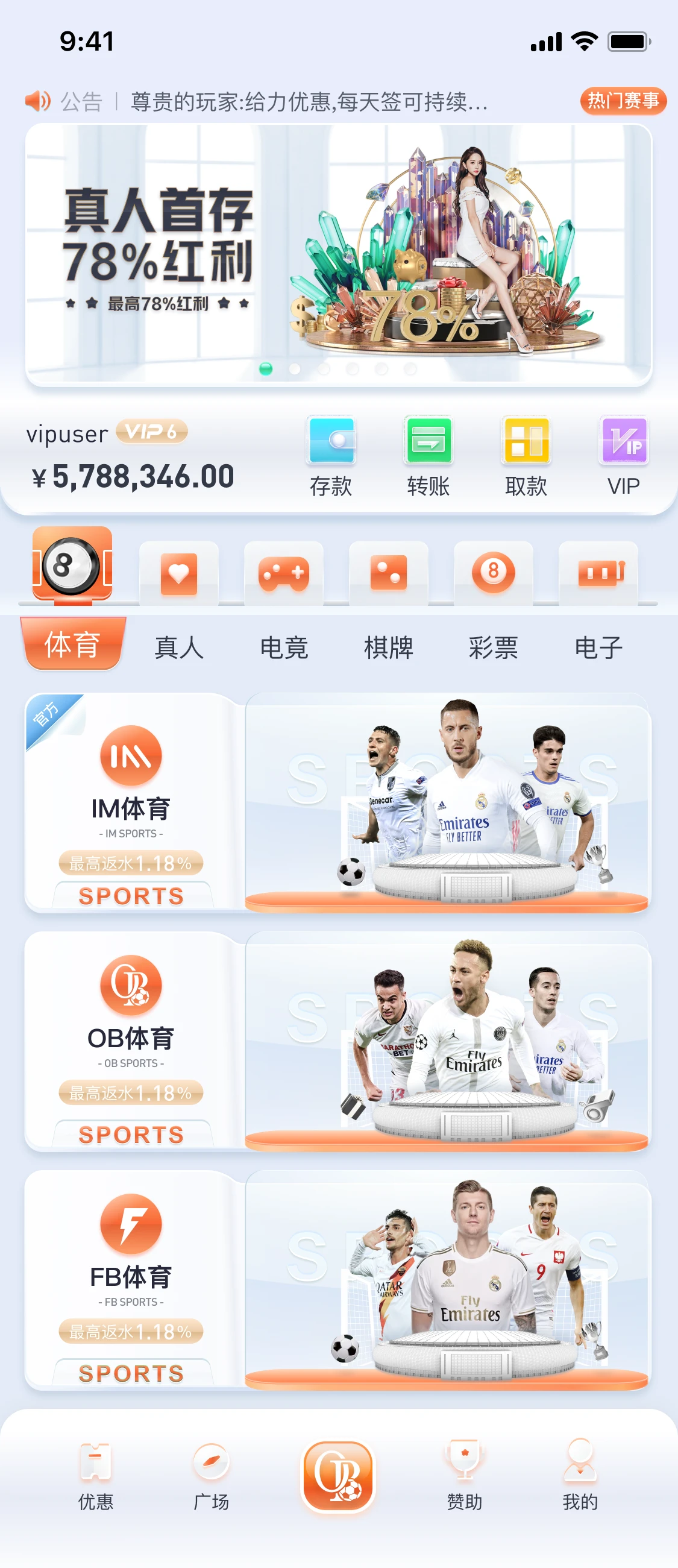
Task: Open the 热门赛事 hot matches button
Action: coord(623,101)
